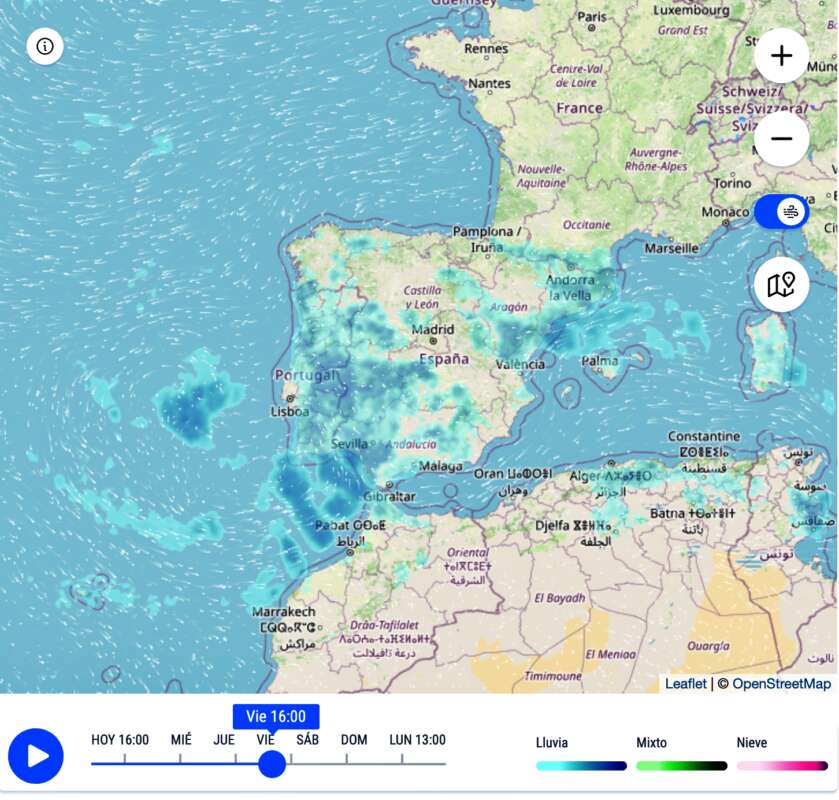This screenshot has width=839, height=800.
Task: Open the map information icon
Action: [45, 46]
